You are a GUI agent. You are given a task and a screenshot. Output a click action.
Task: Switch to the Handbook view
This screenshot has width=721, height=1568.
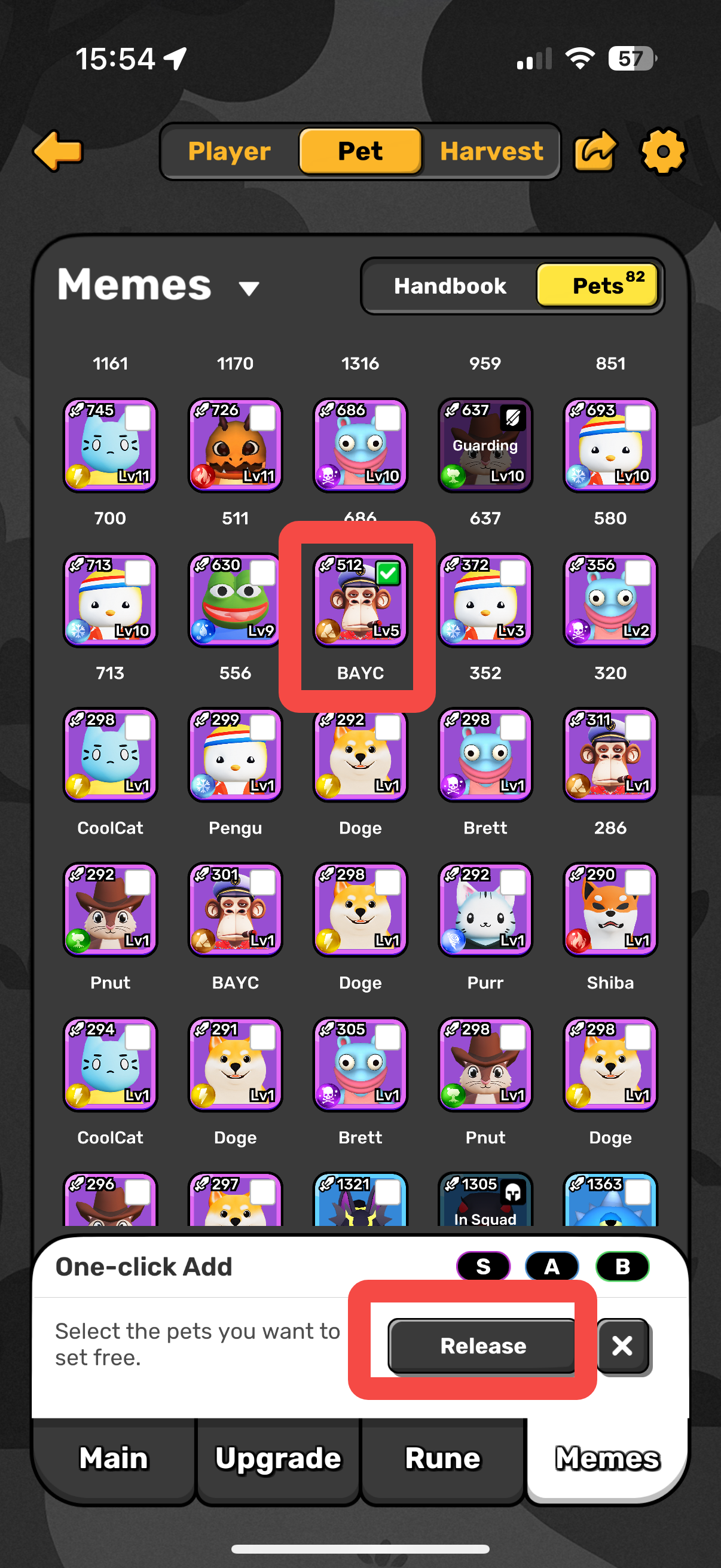coord(450,286)
